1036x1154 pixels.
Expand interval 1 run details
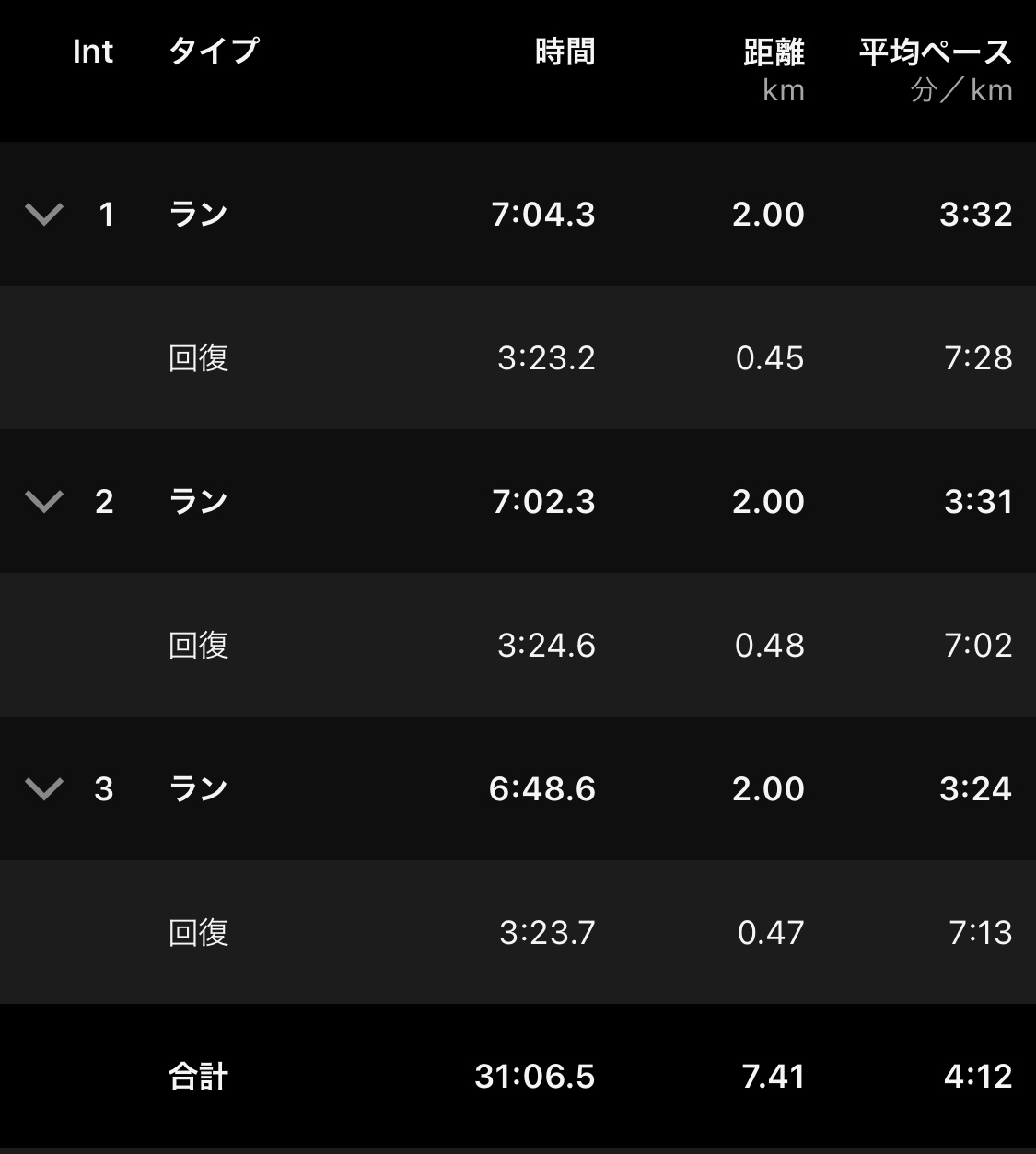(x=44, y=215)
